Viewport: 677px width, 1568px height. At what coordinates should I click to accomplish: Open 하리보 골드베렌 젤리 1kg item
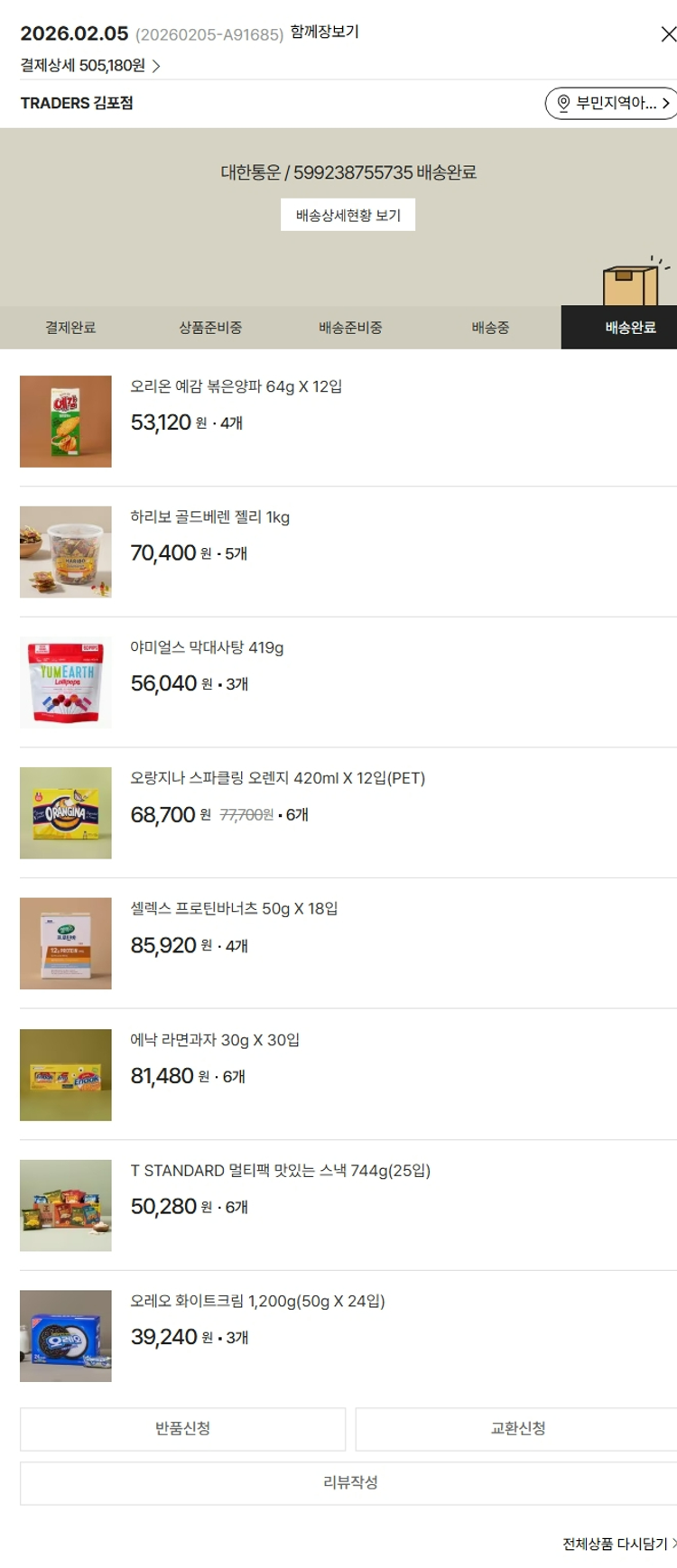coord(209,517)
